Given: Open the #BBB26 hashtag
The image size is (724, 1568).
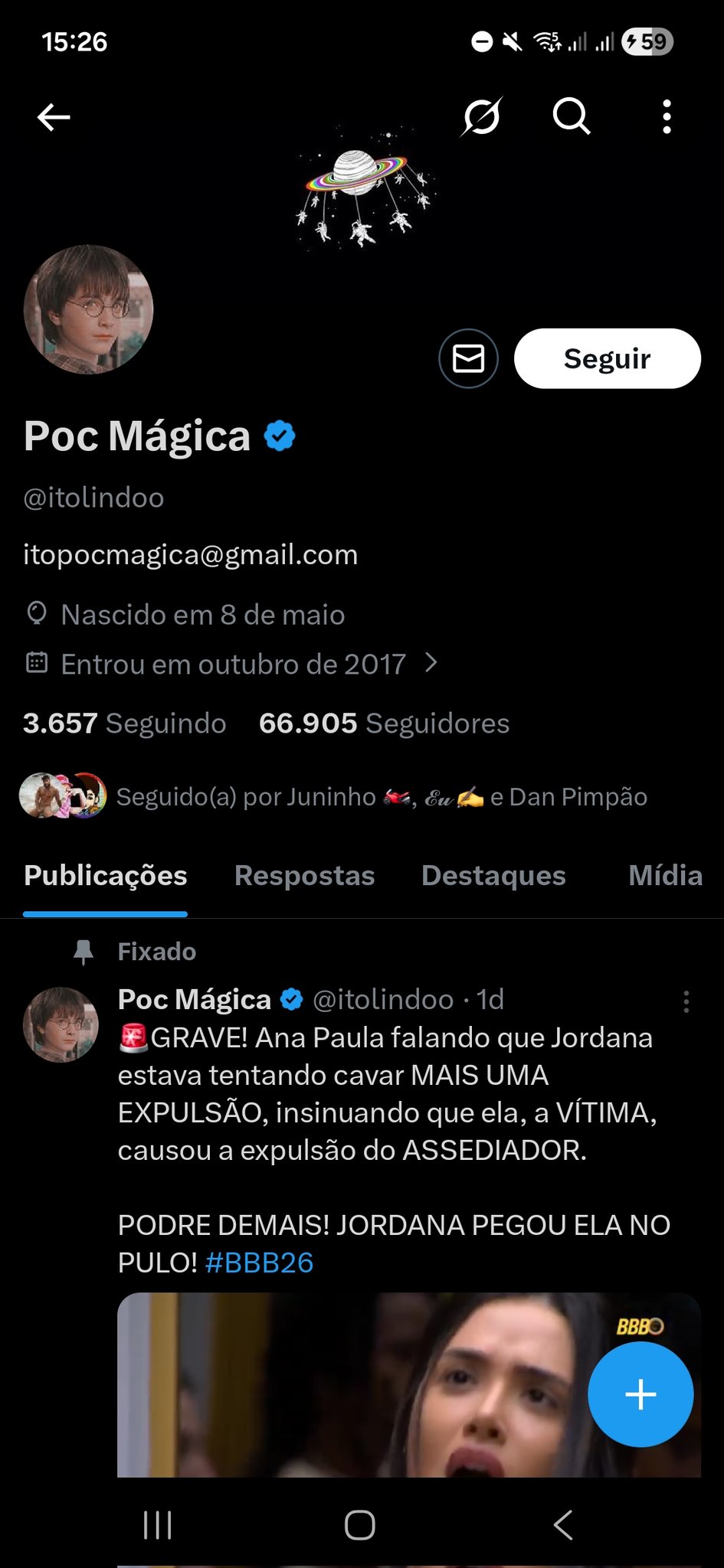Looking at the screenshot, I should tap(259, 1263).
